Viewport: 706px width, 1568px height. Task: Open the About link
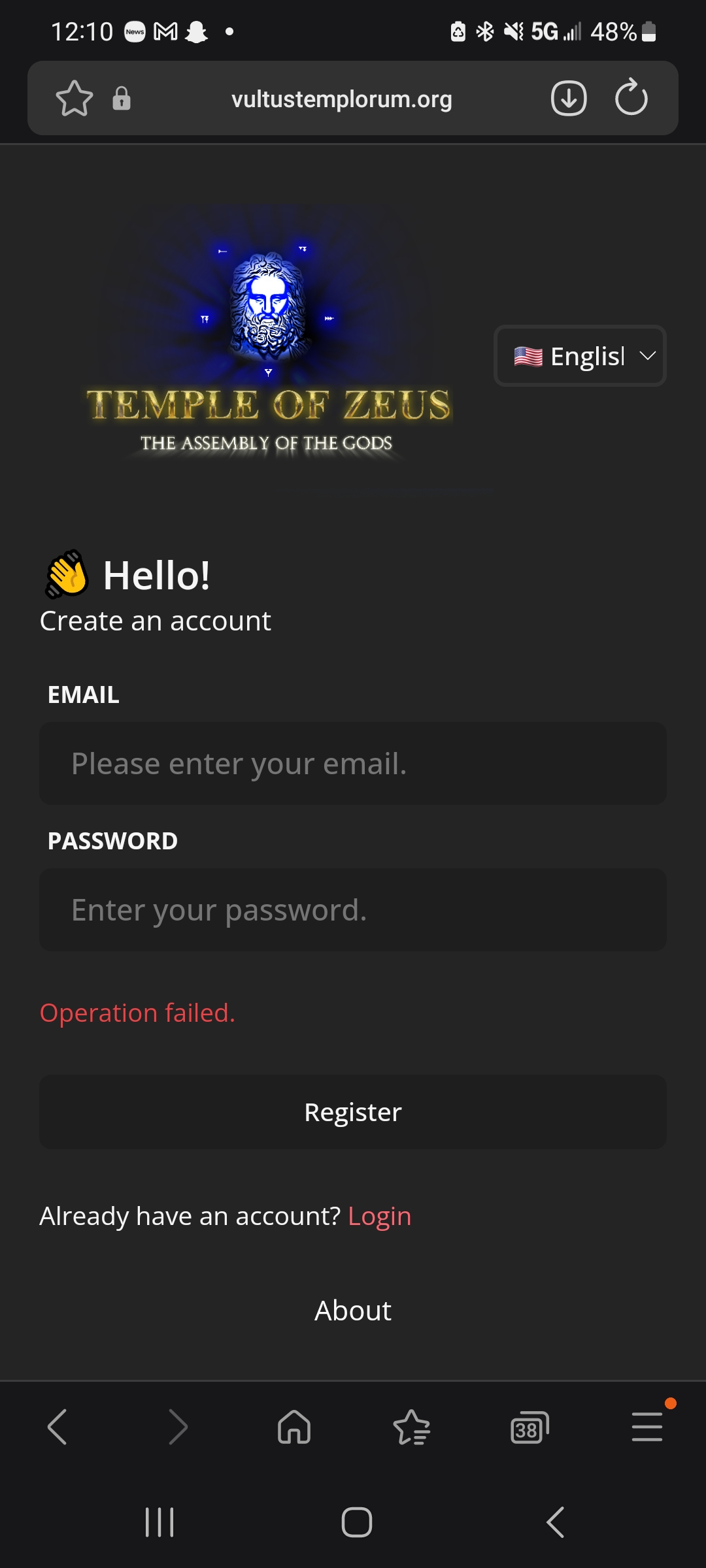click(x=353, y=1311)
